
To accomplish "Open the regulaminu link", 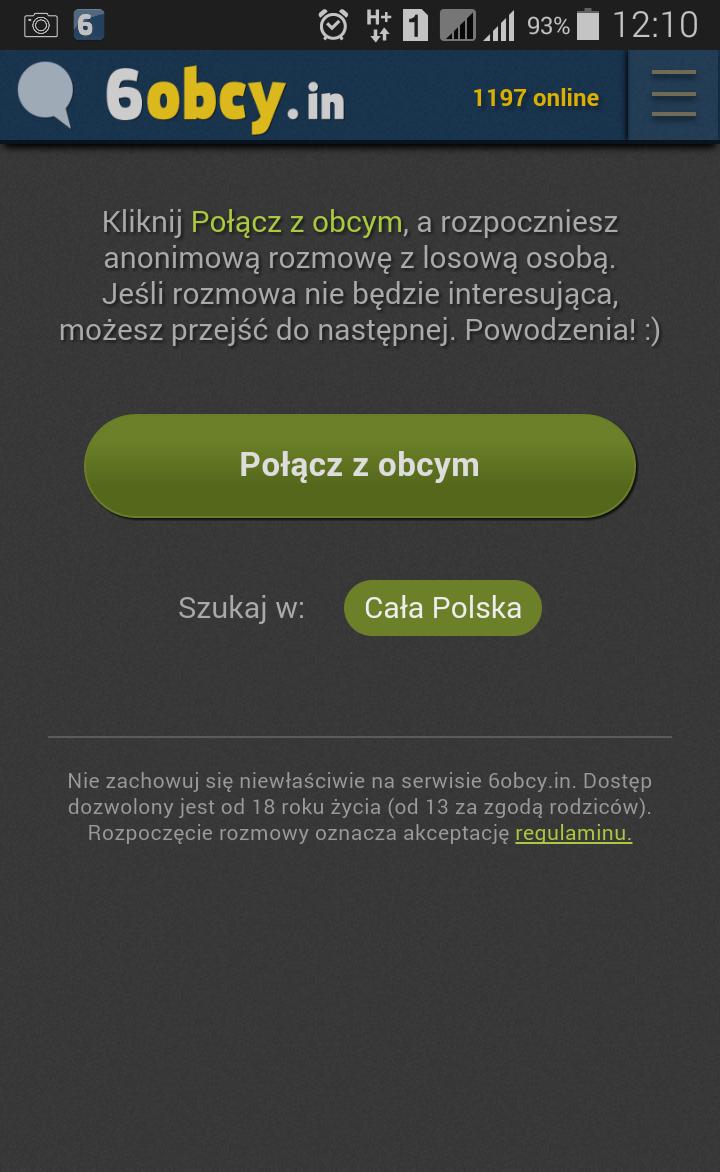I will pos(572,832).
